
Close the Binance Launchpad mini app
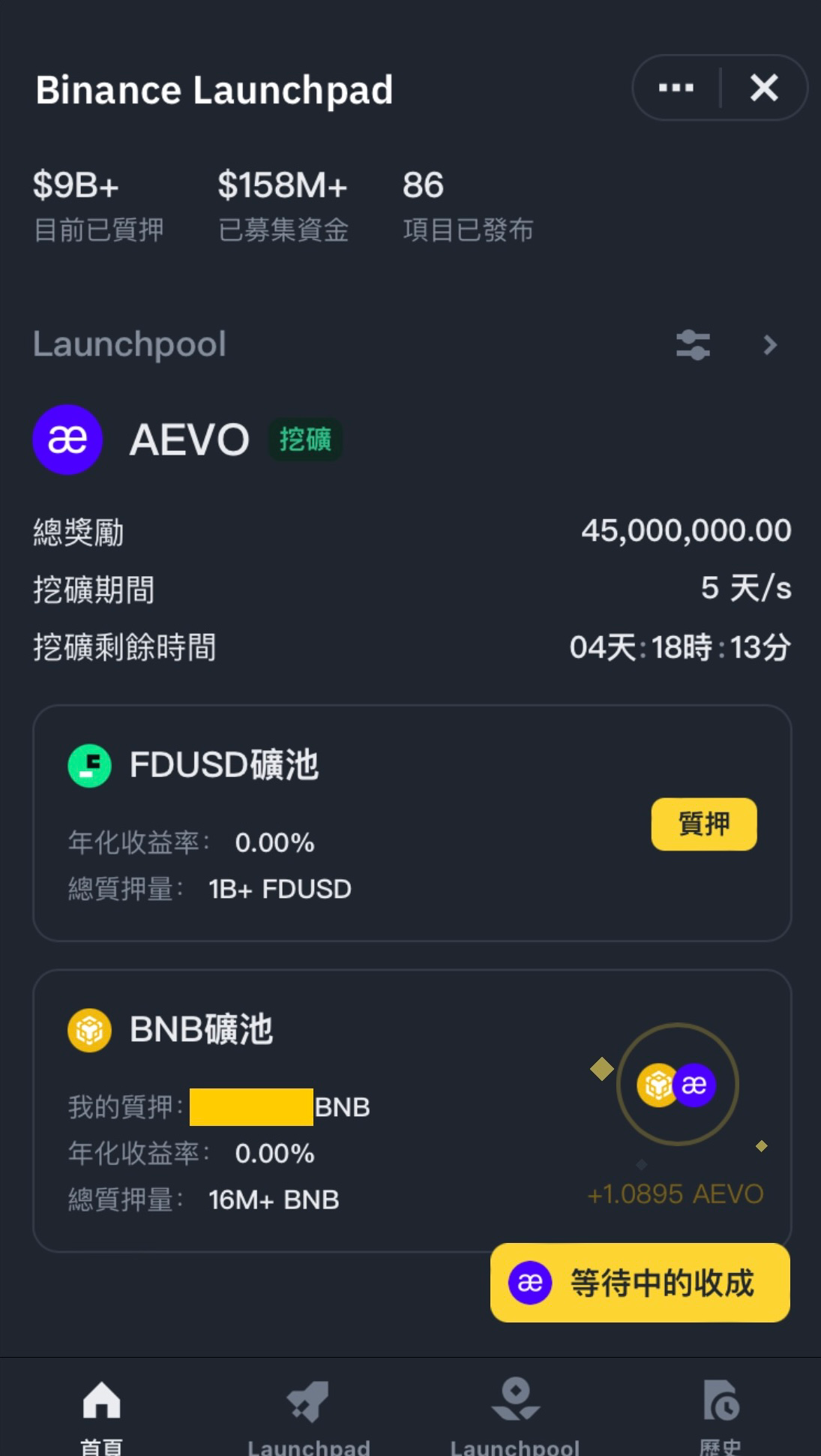764,88
